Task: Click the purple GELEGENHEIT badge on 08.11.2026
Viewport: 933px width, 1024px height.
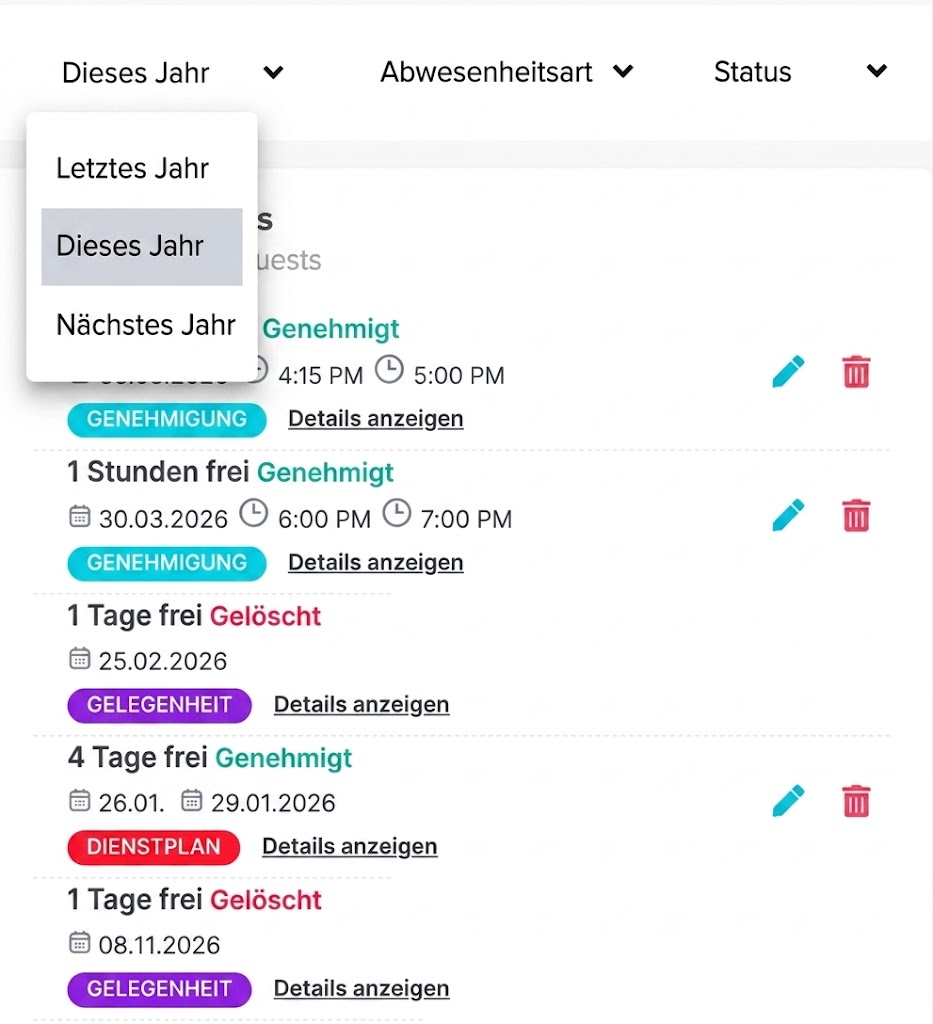Action: [158, 989]
